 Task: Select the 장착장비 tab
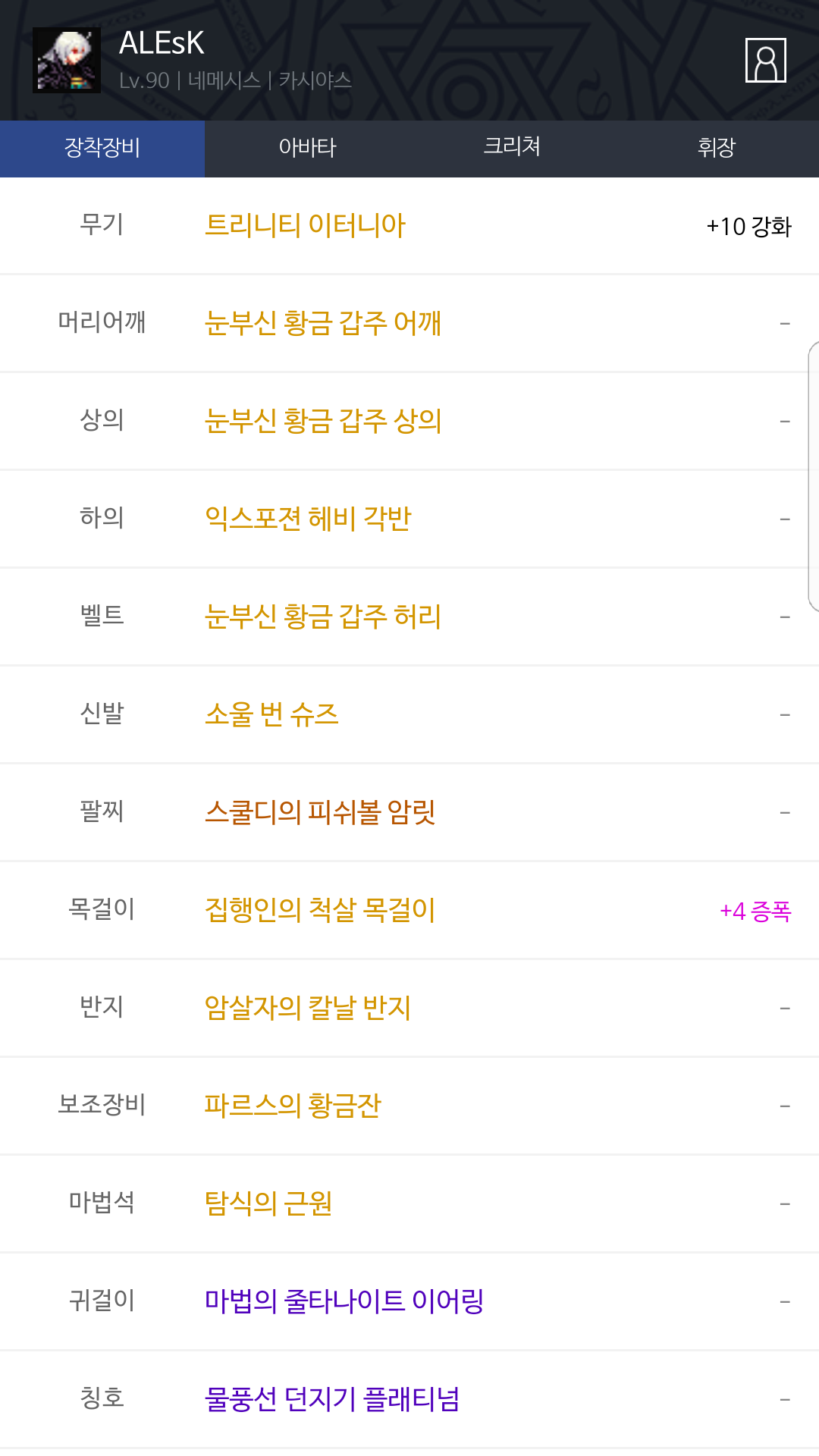point(102,149)
